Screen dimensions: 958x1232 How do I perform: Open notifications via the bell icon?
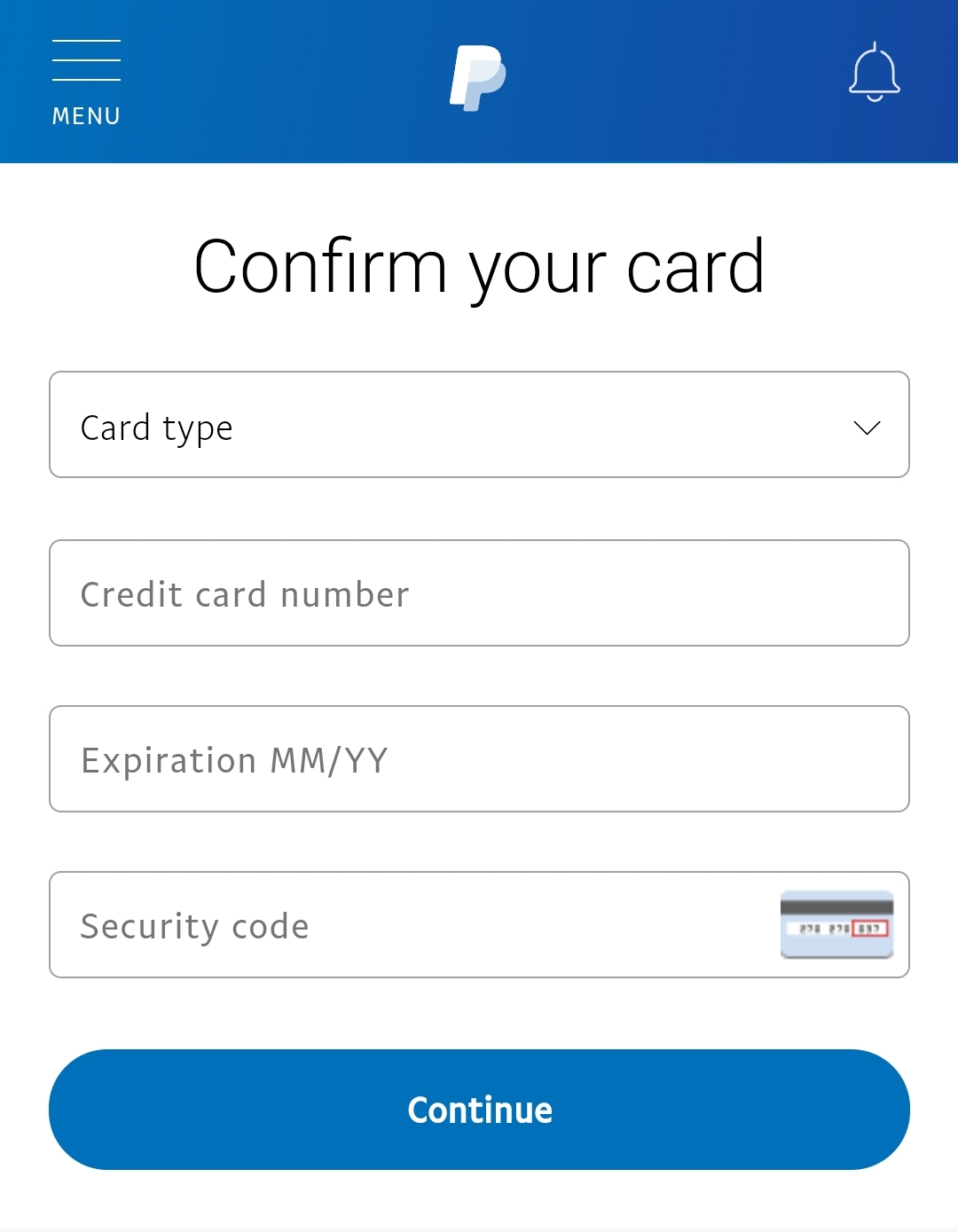874,73
